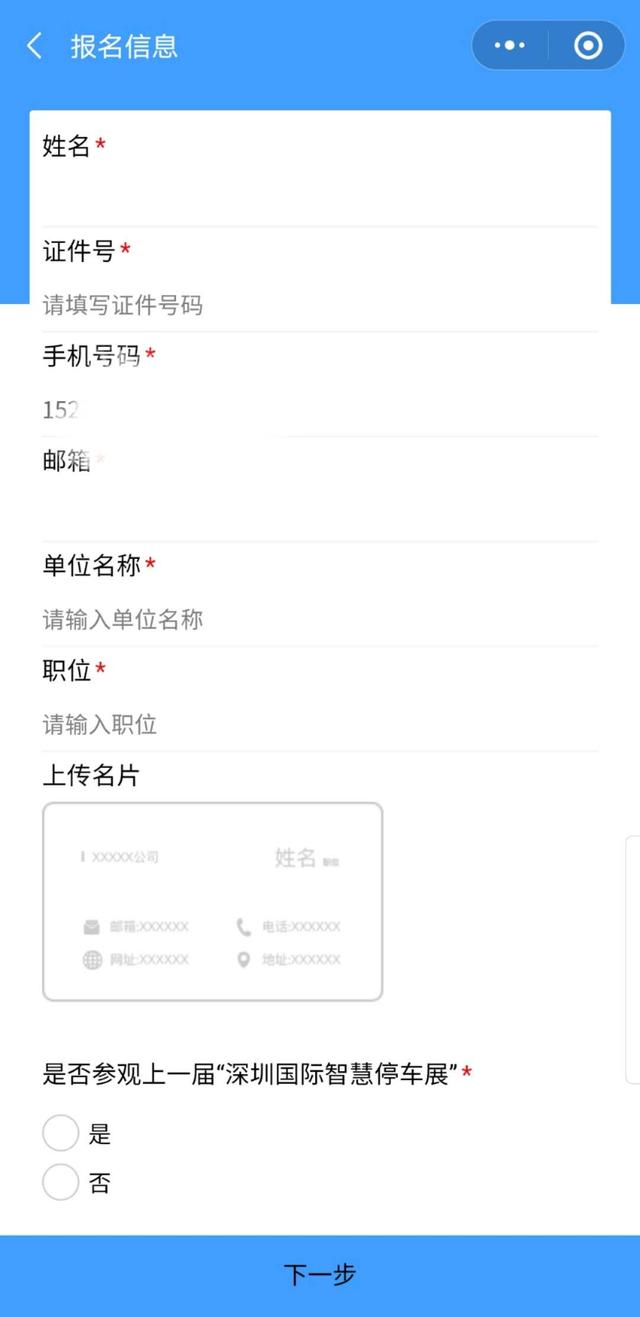640x1317 pixels.
Task: Edit the 手机号码 field
Action: tap(320, 410)
